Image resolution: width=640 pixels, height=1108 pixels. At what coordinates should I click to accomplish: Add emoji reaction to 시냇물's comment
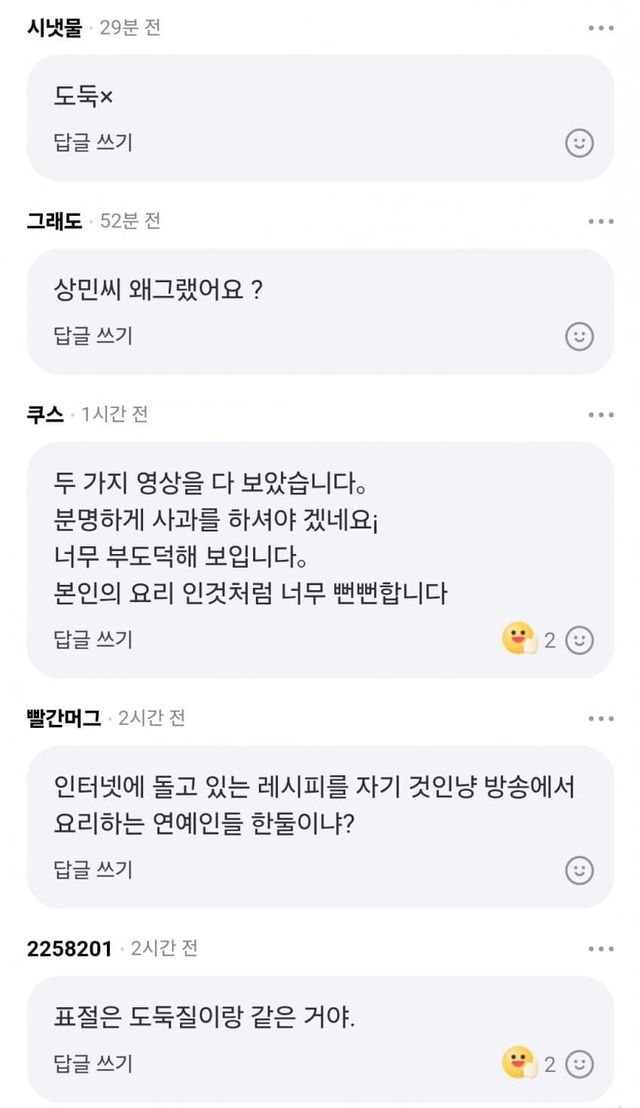(579, 143)
